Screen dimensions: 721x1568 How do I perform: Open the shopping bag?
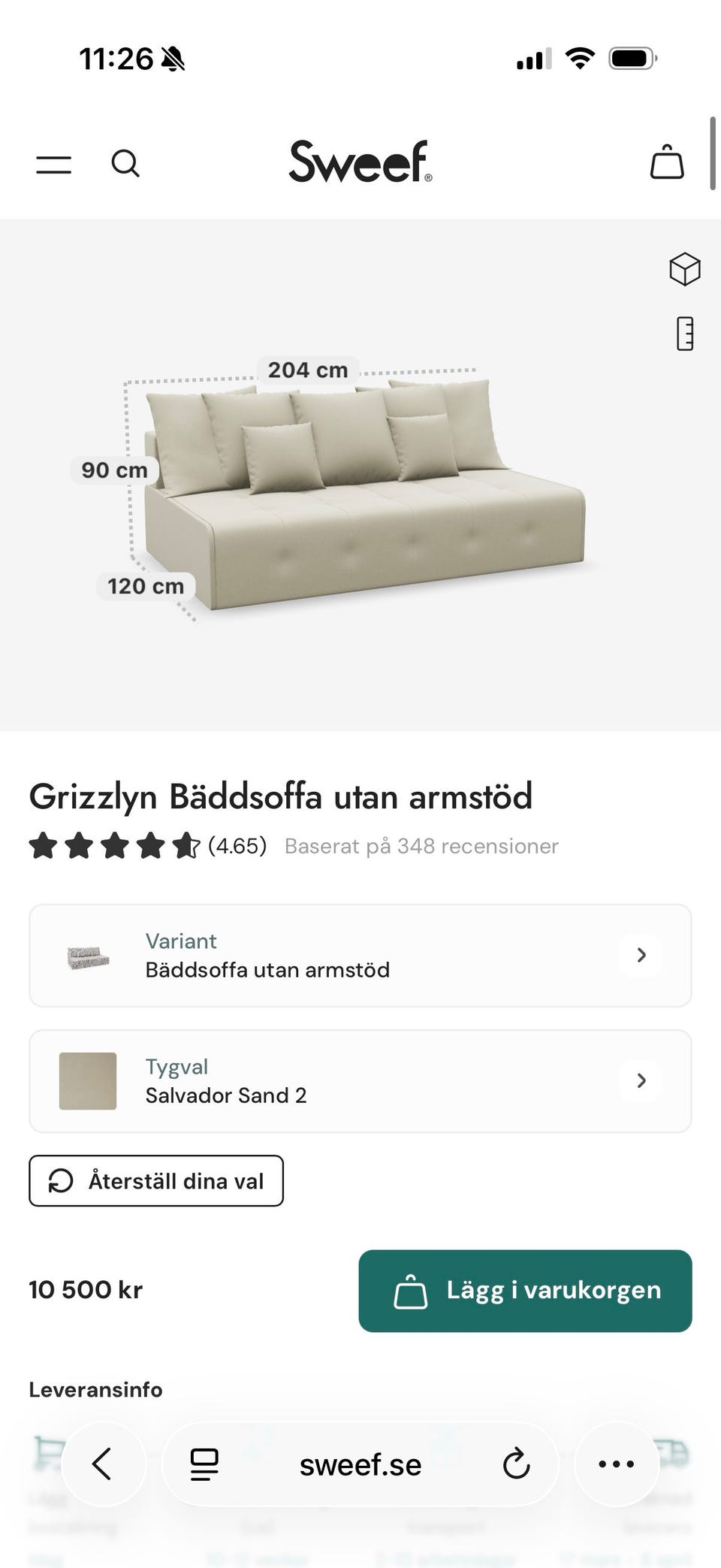click(665, 161)
